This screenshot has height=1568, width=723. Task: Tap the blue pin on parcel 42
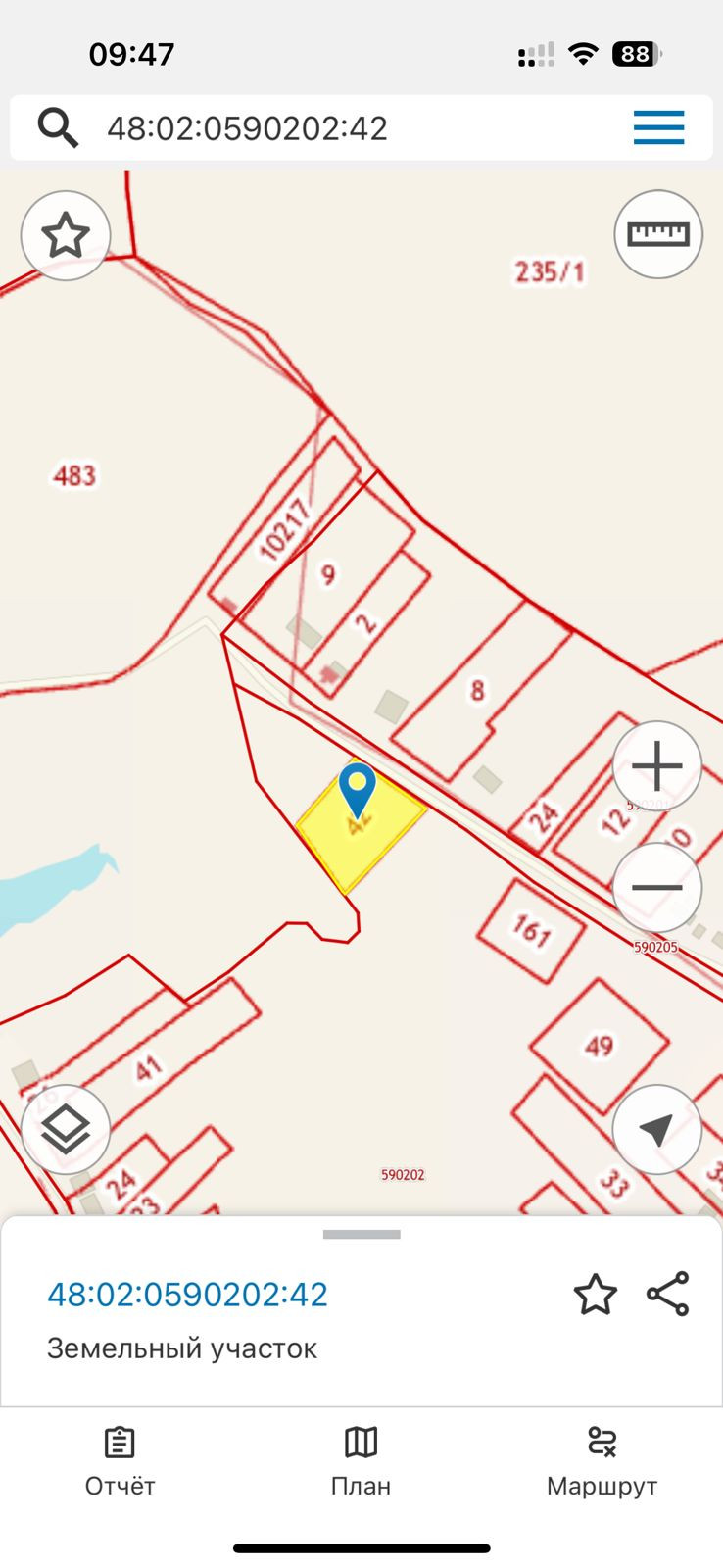(x=358, y=787)
